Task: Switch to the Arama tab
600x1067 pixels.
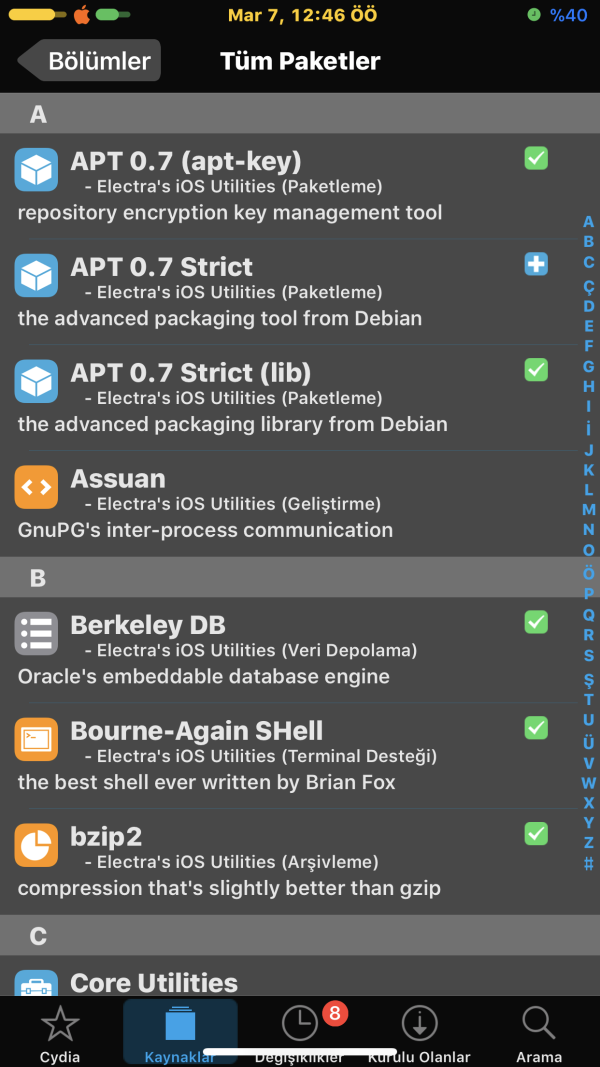Action: (x=539, y=1033)
